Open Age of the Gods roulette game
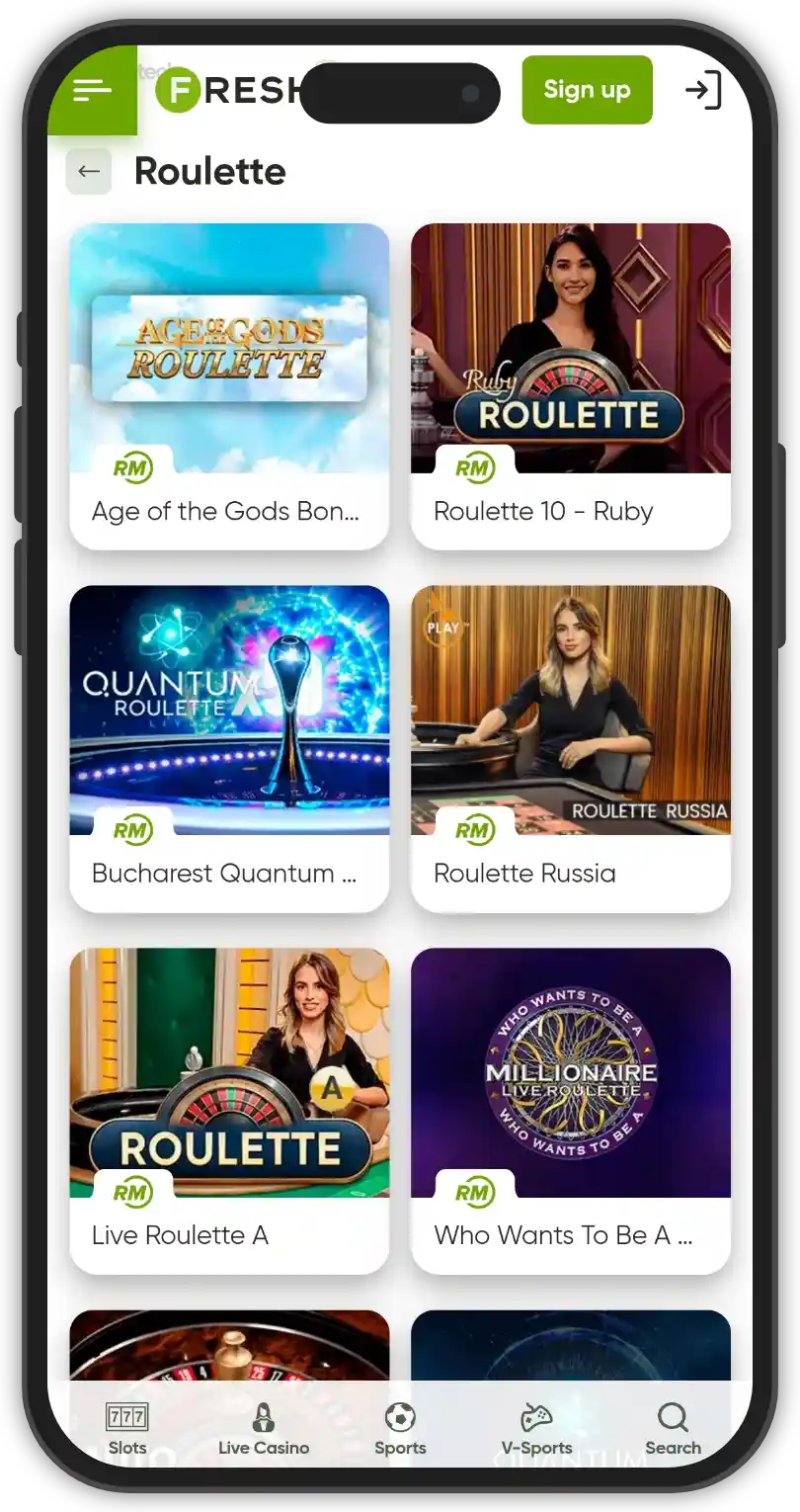This screenshot has width=800, height=1512. [229, 385]
